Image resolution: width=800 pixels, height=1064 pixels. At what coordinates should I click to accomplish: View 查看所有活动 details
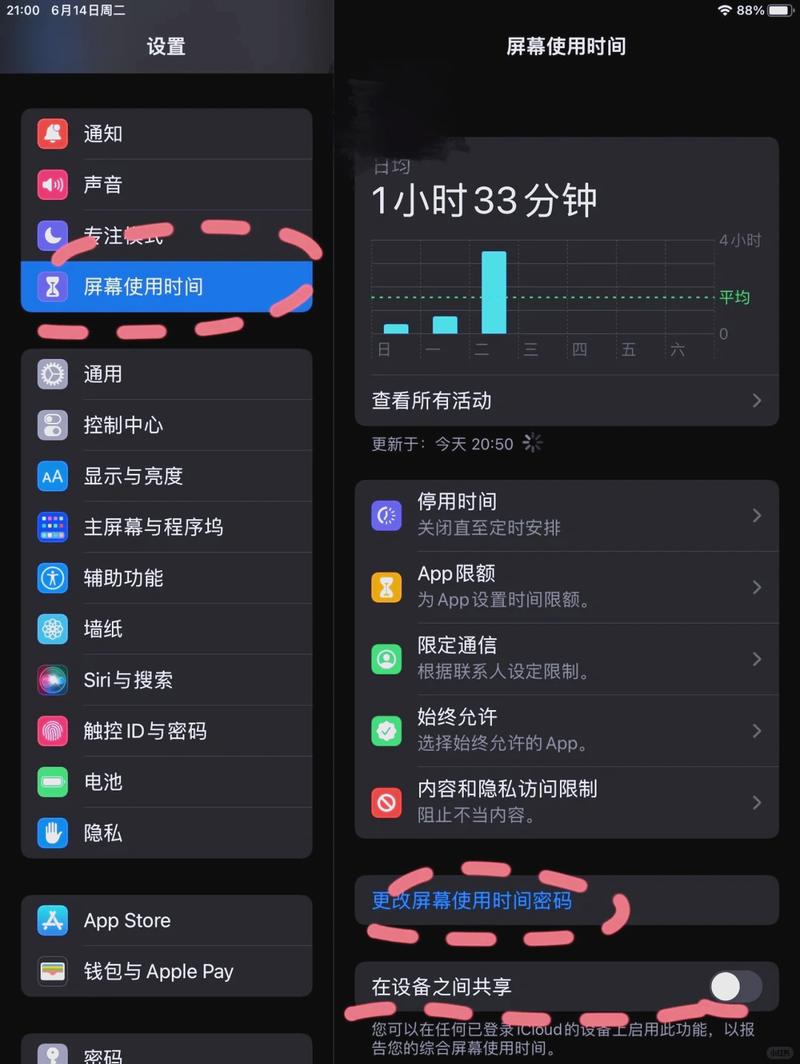point(566,401)
